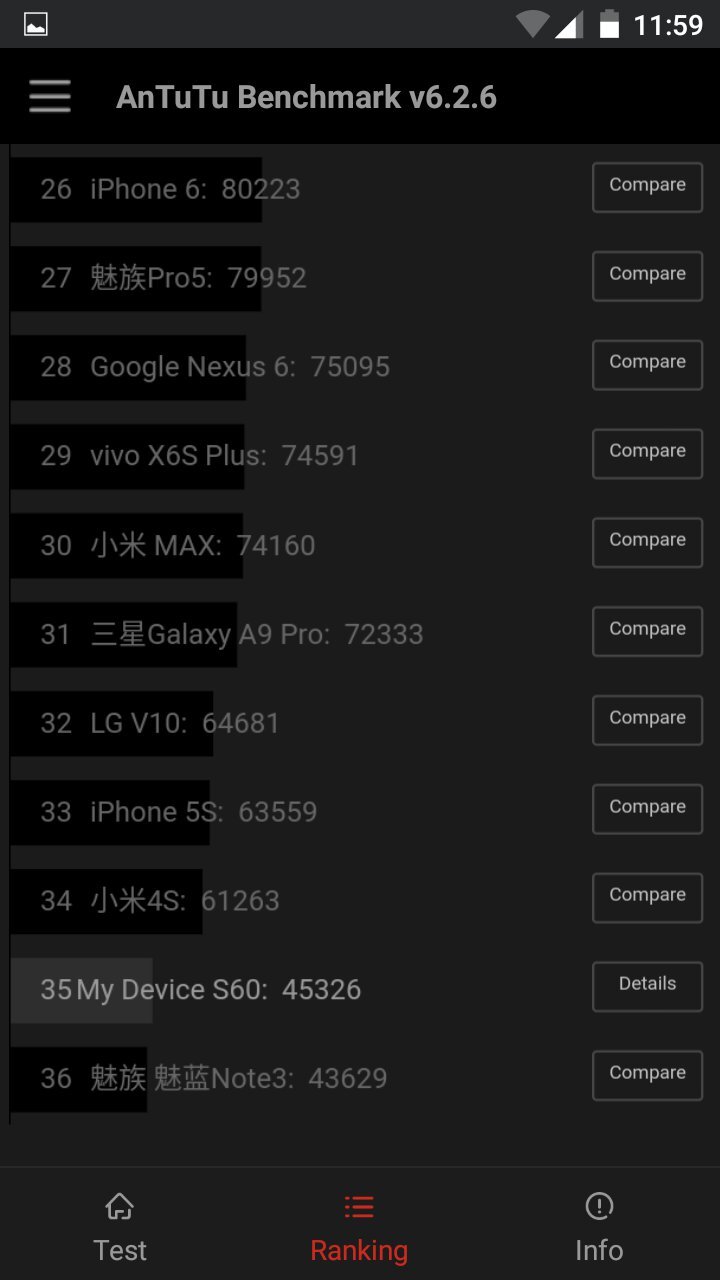Tap the cellular signal icon
The height and width of the screenshot is (1280, 720).
point(572,22)
